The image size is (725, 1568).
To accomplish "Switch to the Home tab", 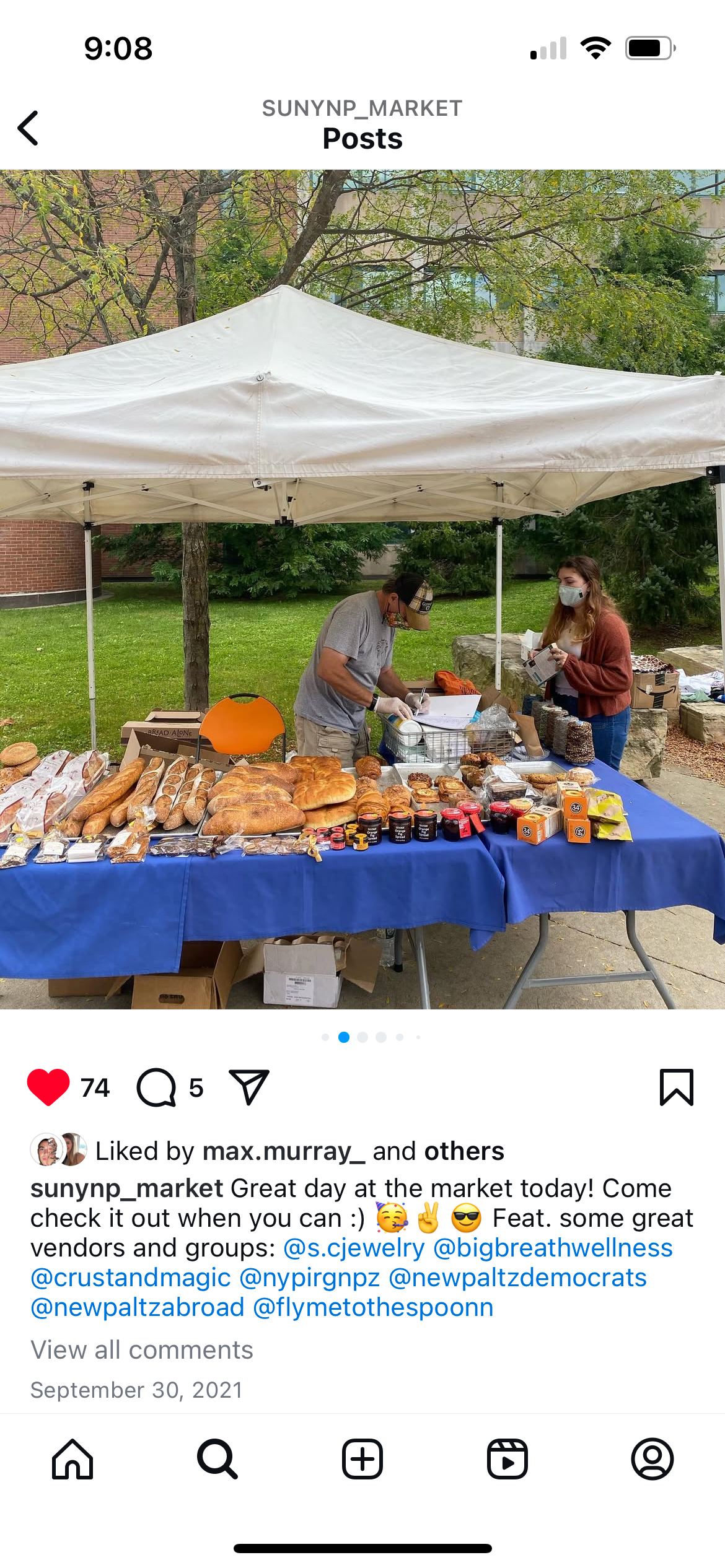I will (72, 1459).
